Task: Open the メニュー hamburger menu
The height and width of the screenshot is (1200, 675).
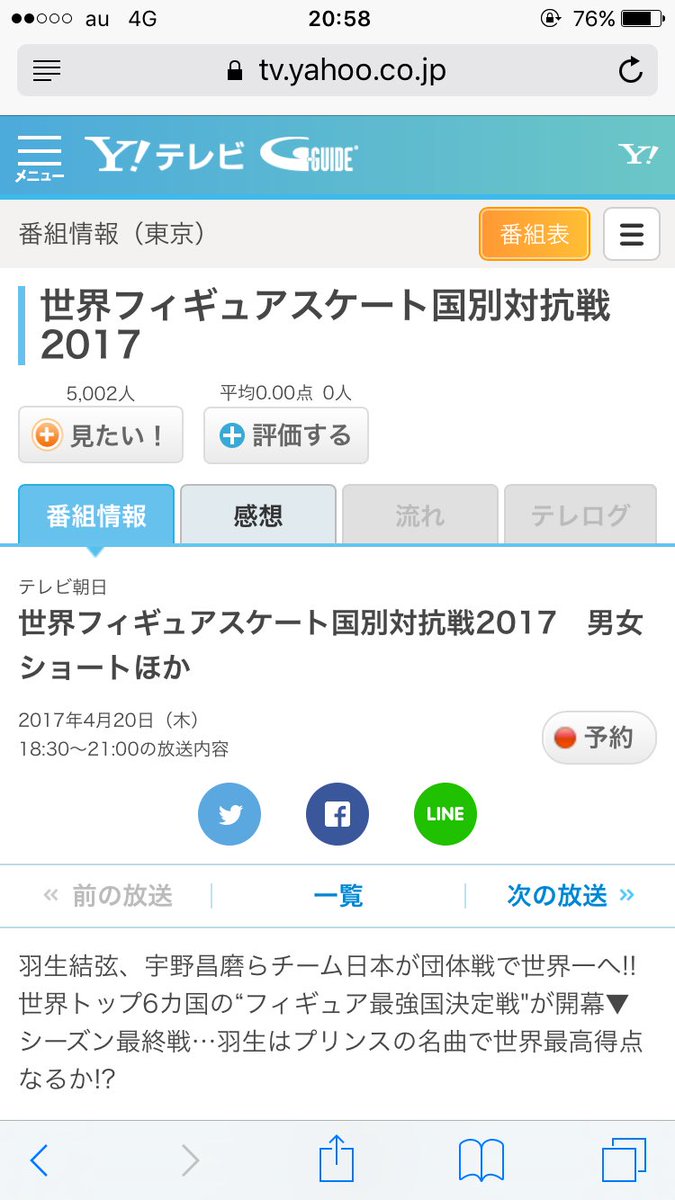Action: (39, 158)
